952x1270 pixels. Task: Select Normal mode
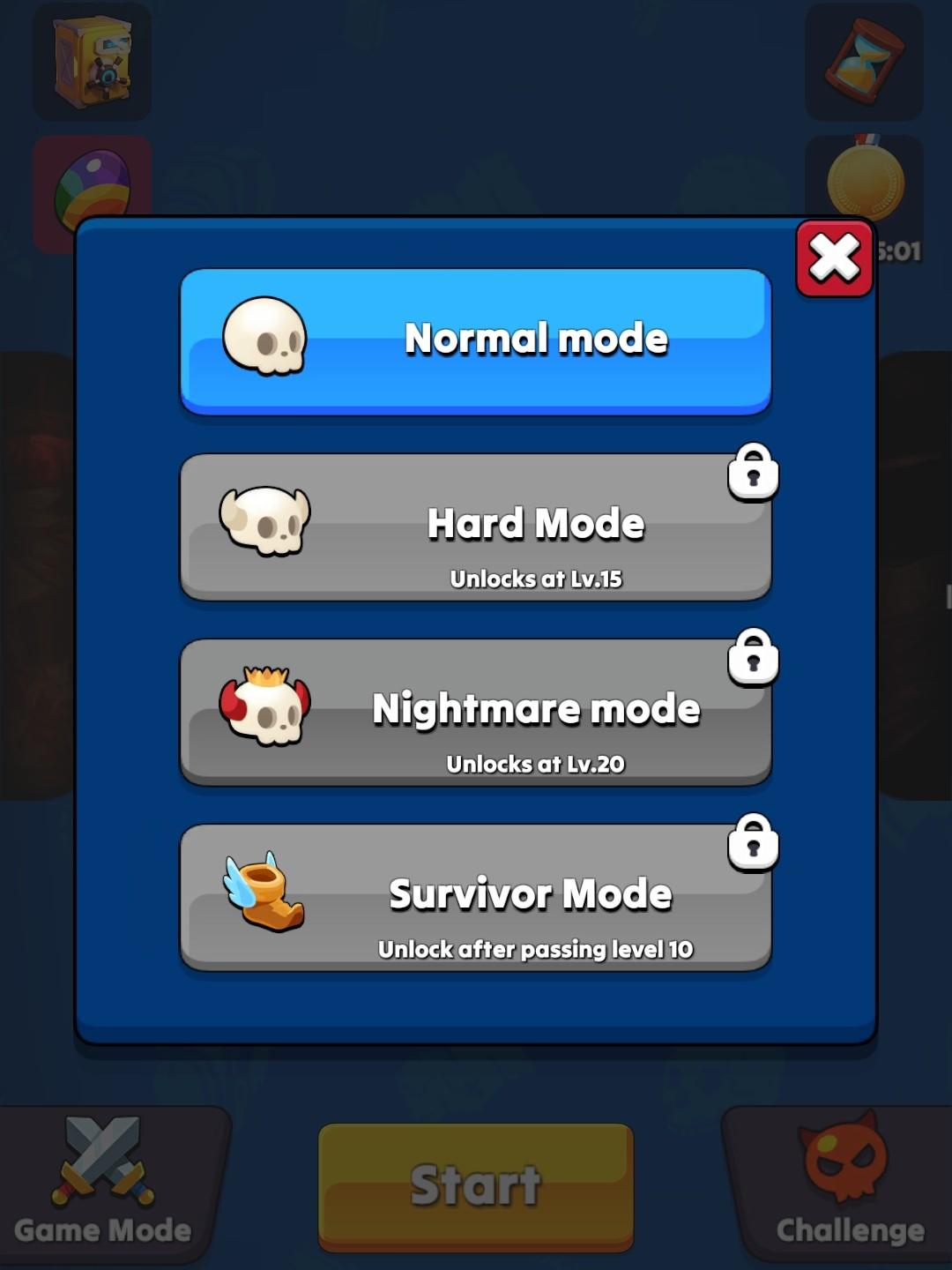[476, 338]
